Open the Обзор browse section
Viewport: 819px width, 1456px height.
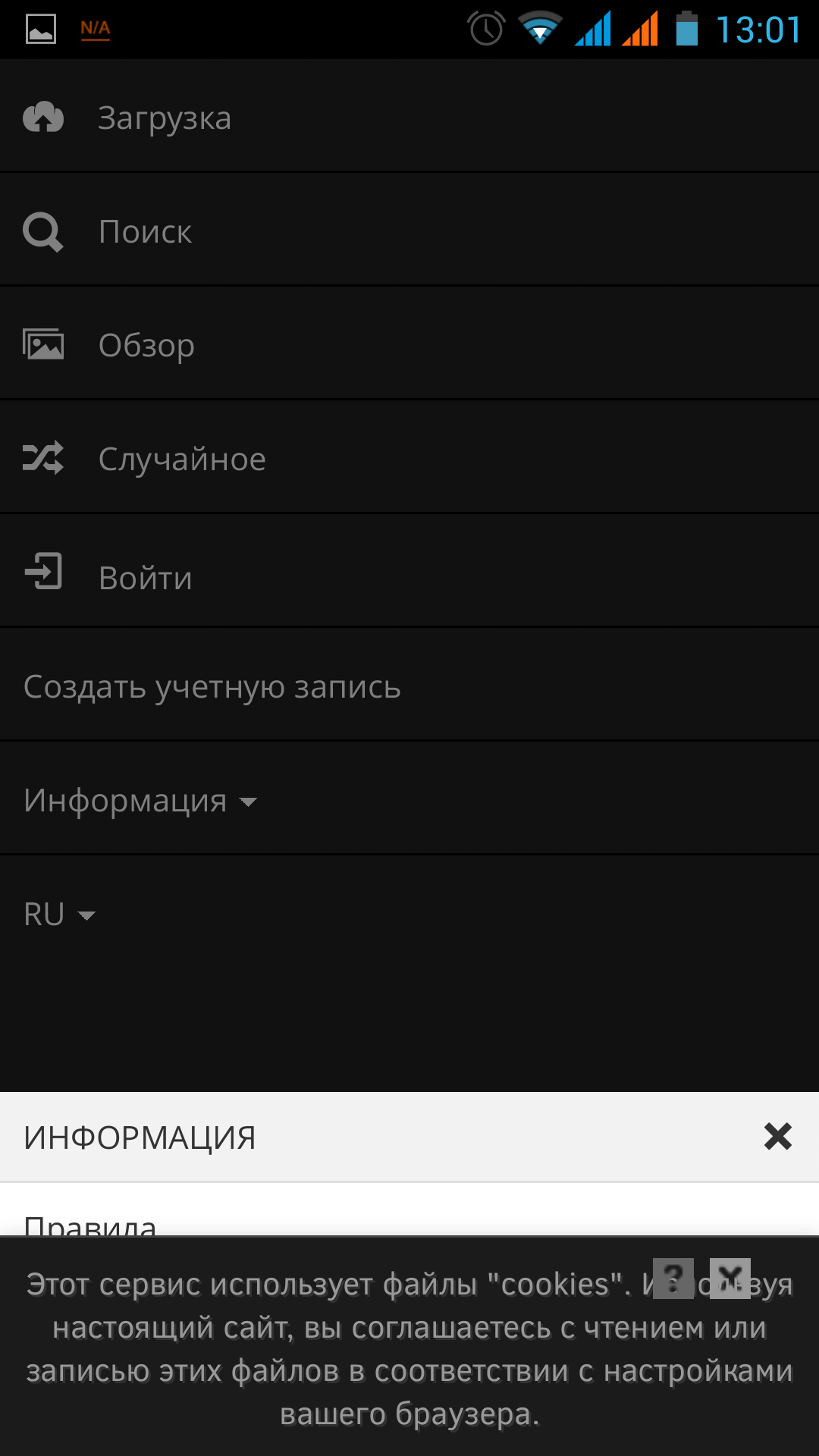click(409, 344)
